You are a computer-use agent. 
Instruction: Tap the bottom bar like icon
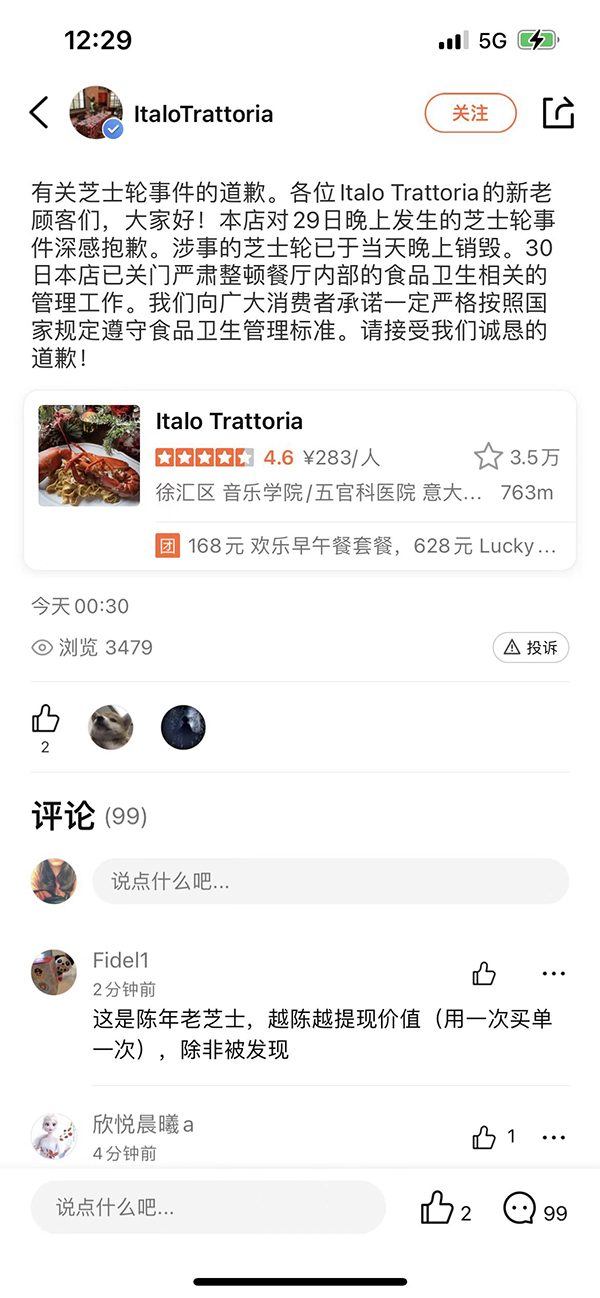pyautogui.click(x=437, y=1208)
